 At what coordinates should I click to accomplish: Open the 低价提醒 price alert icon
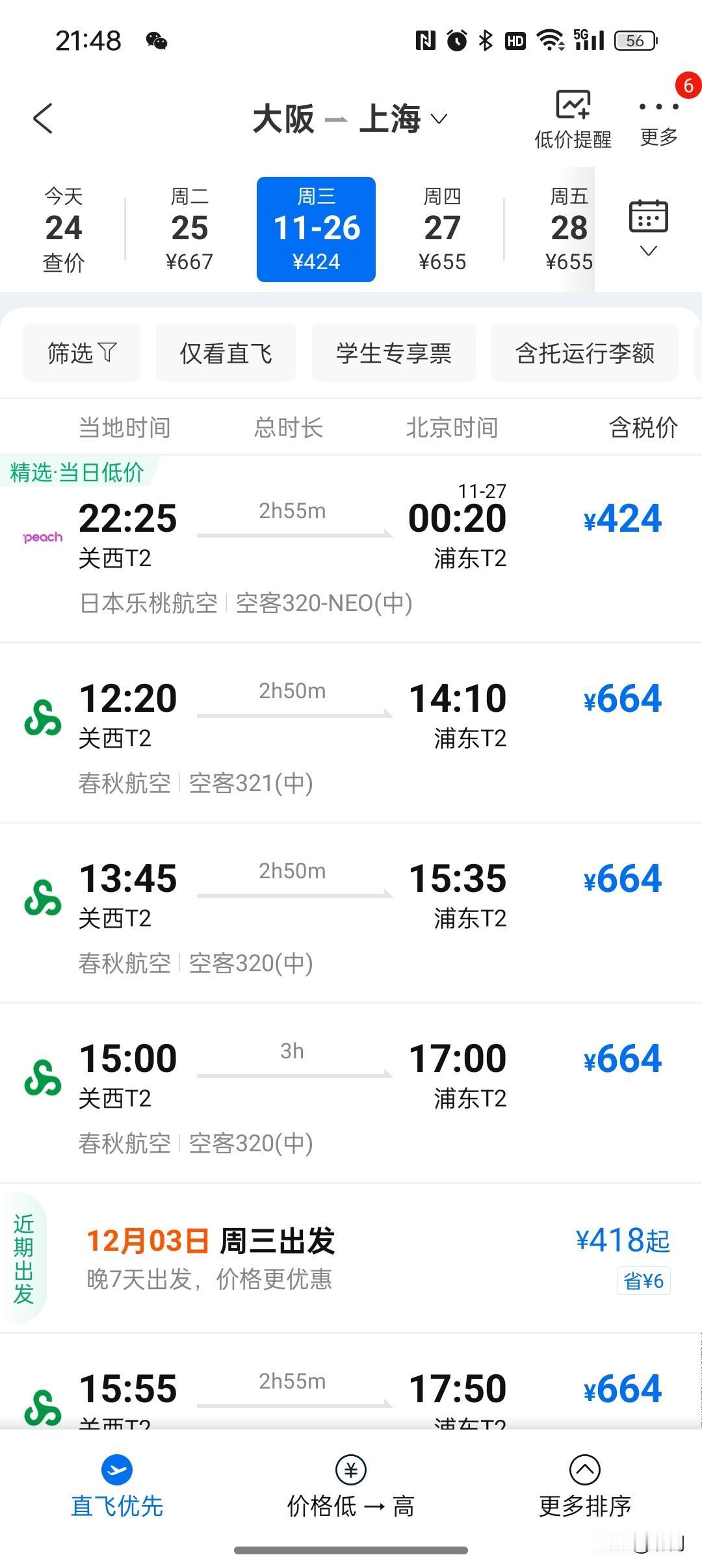point(571,117)
